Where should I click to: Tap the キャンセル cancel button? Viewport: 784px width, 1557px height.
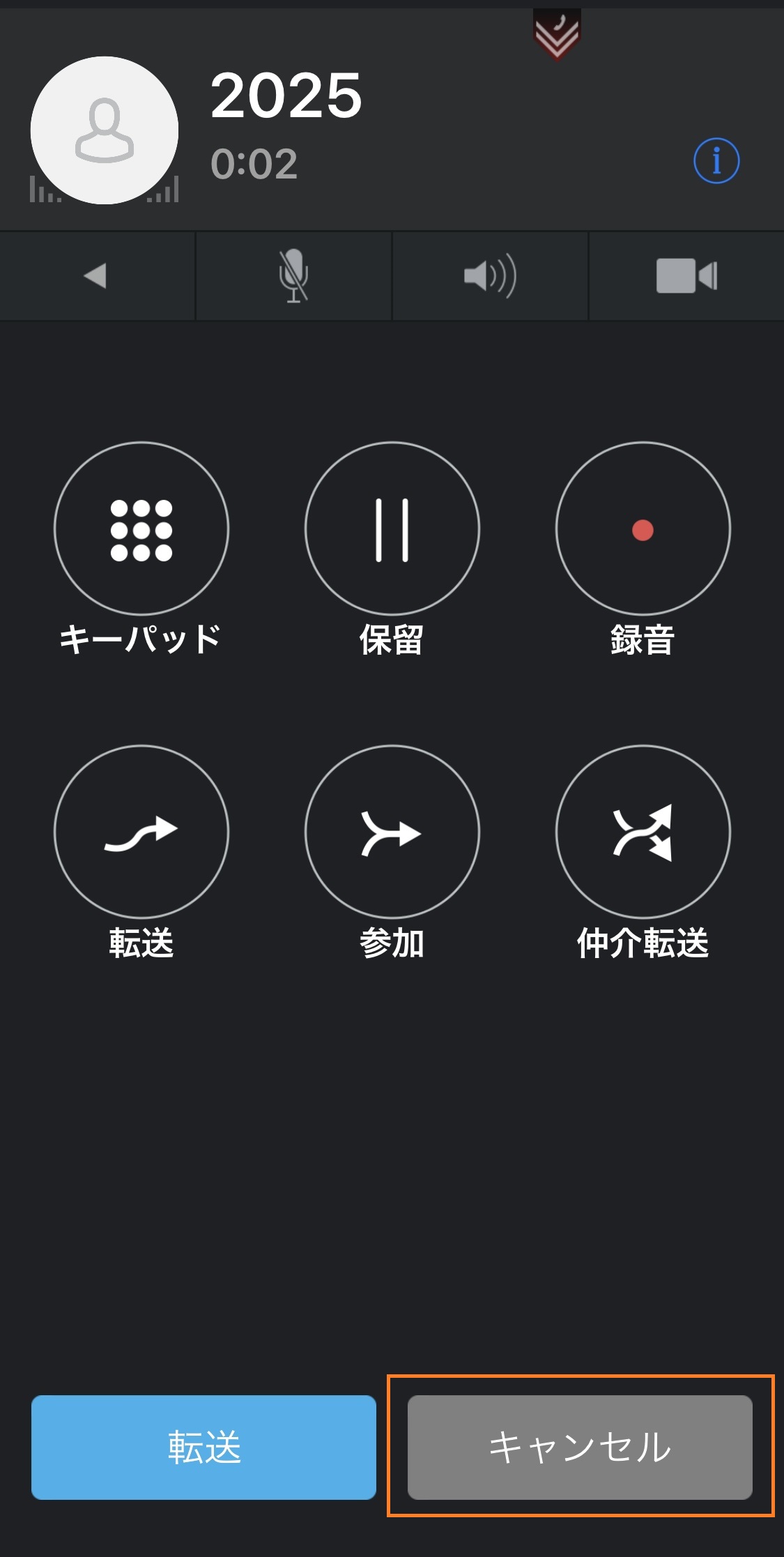tap(580, 1447)
